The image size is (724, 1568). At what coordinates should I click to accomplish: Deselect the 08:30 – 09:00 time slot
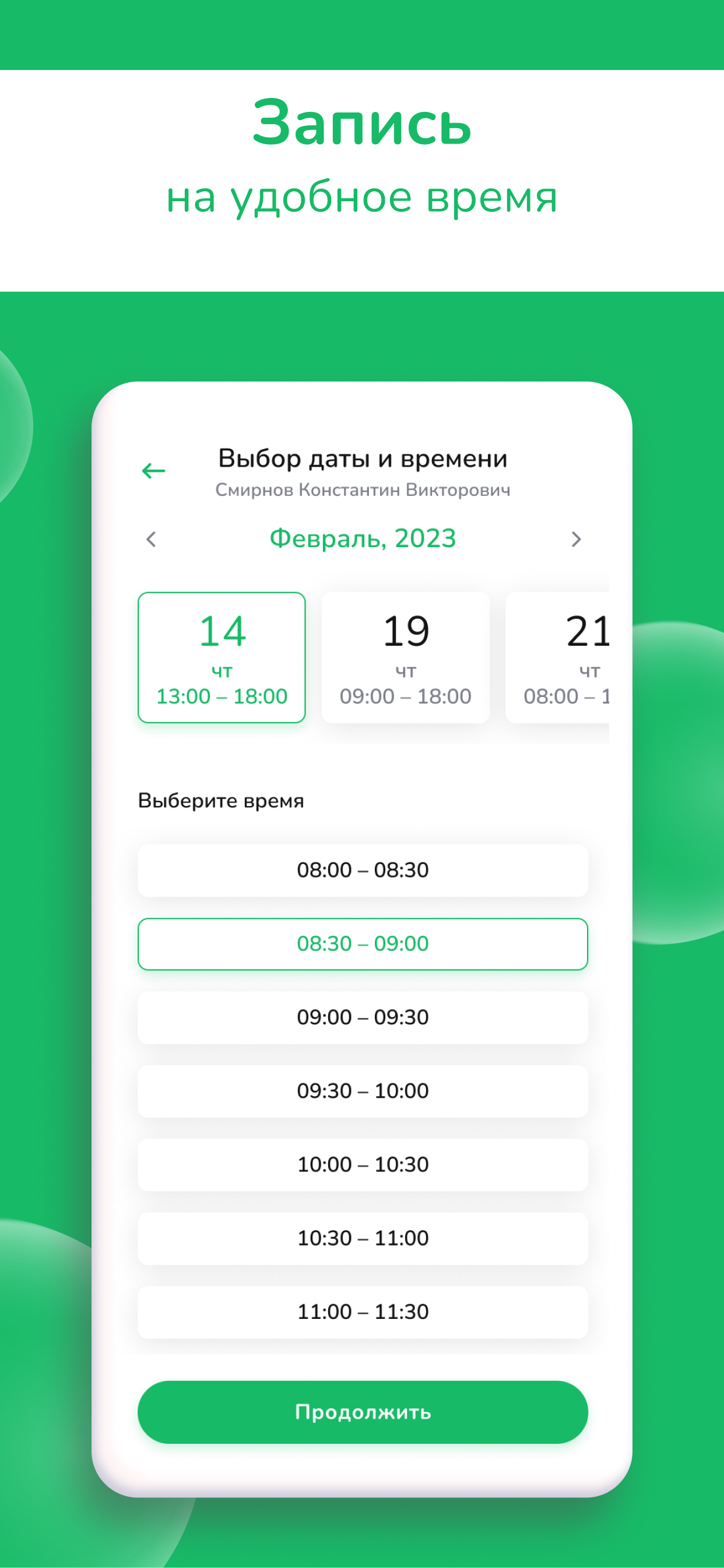362,943
